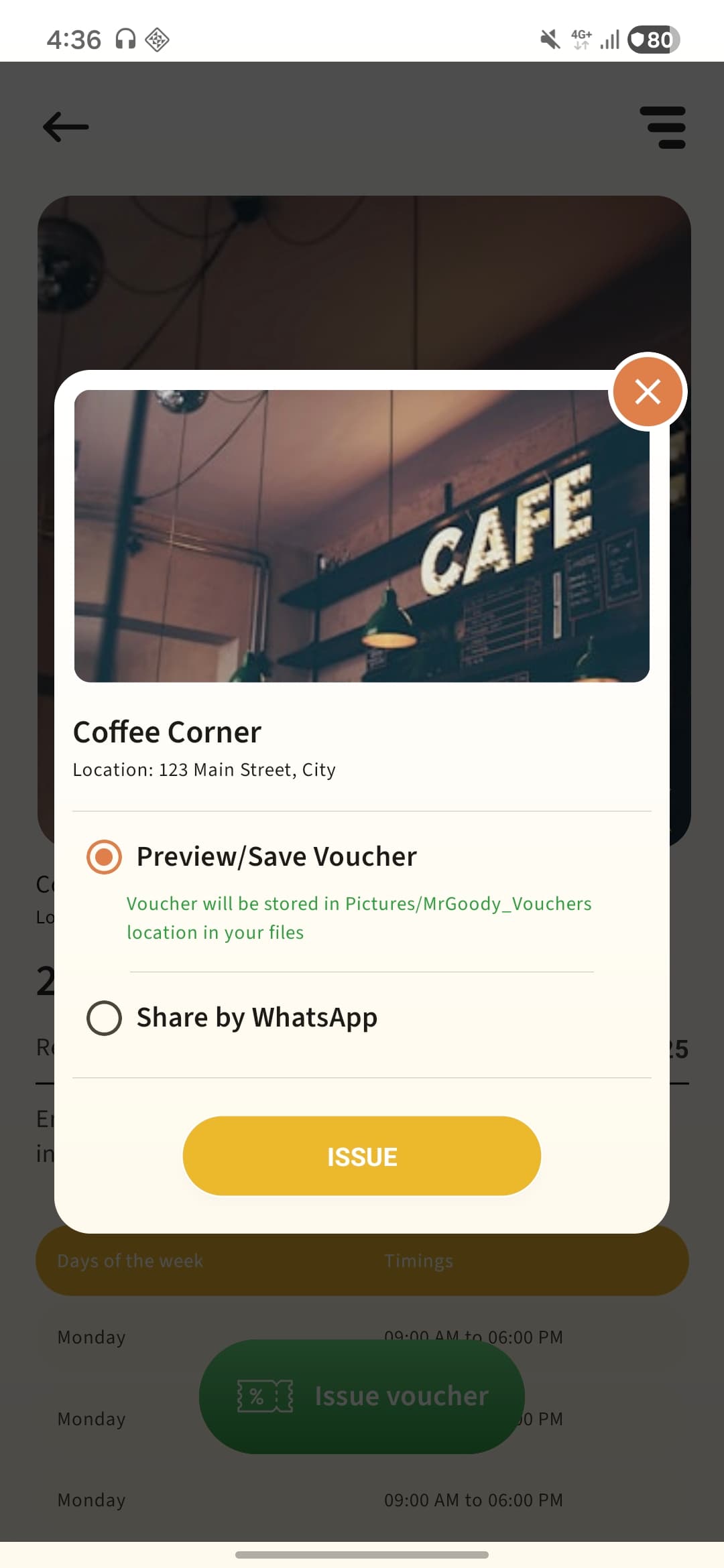The height and width of the screenshot is (1568, 724).
Task: Tap the location text '123 Main Street, City'
Action: coord(204,769)
